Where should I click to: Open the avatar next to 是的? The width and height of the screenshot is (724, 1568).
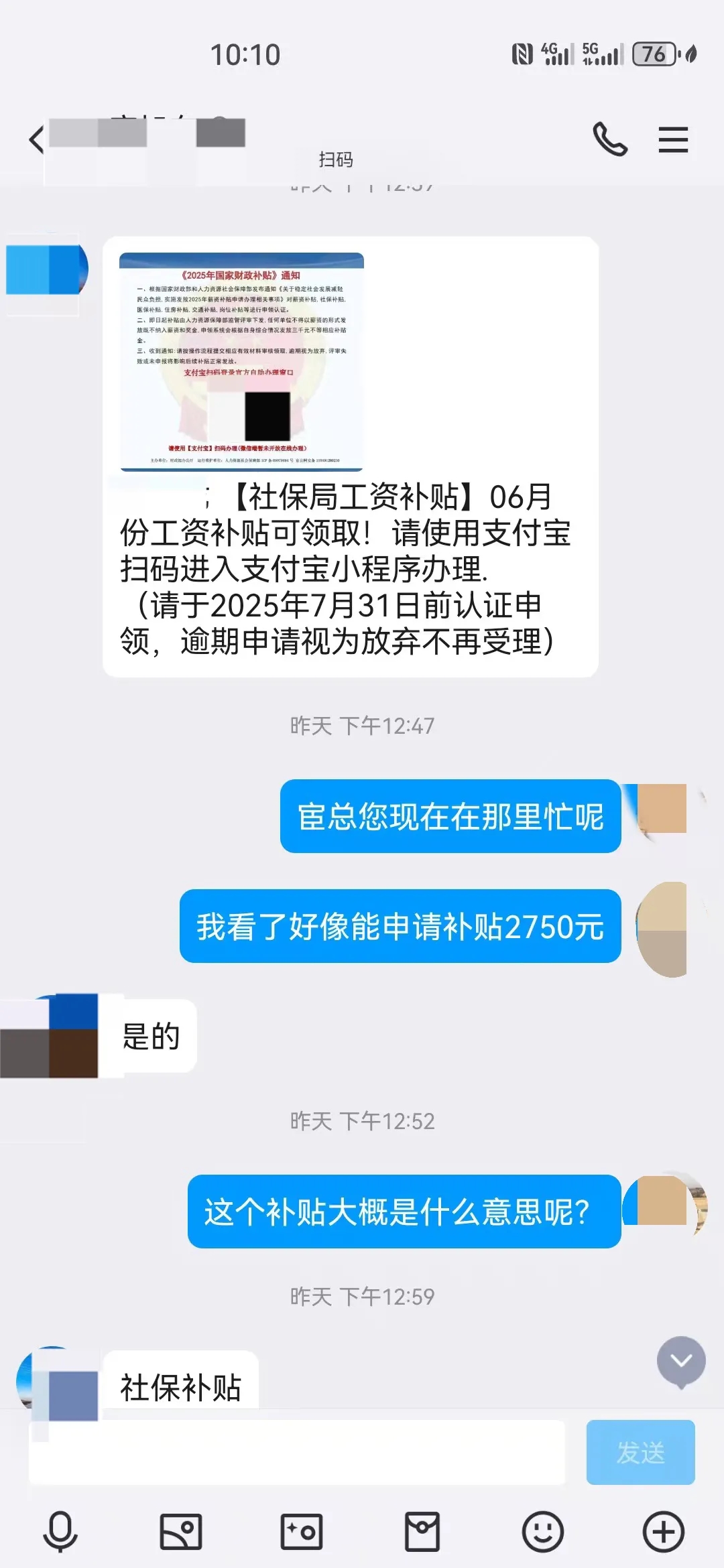pos(50,1036)
